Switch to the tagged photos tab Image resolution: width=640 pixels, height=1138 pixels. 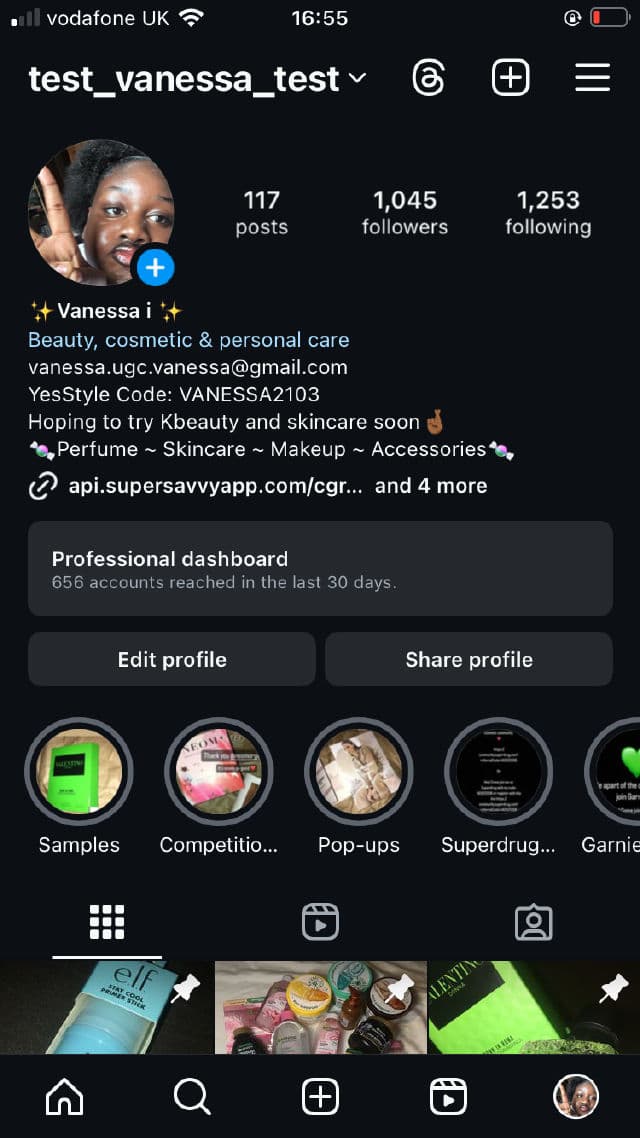533,922
